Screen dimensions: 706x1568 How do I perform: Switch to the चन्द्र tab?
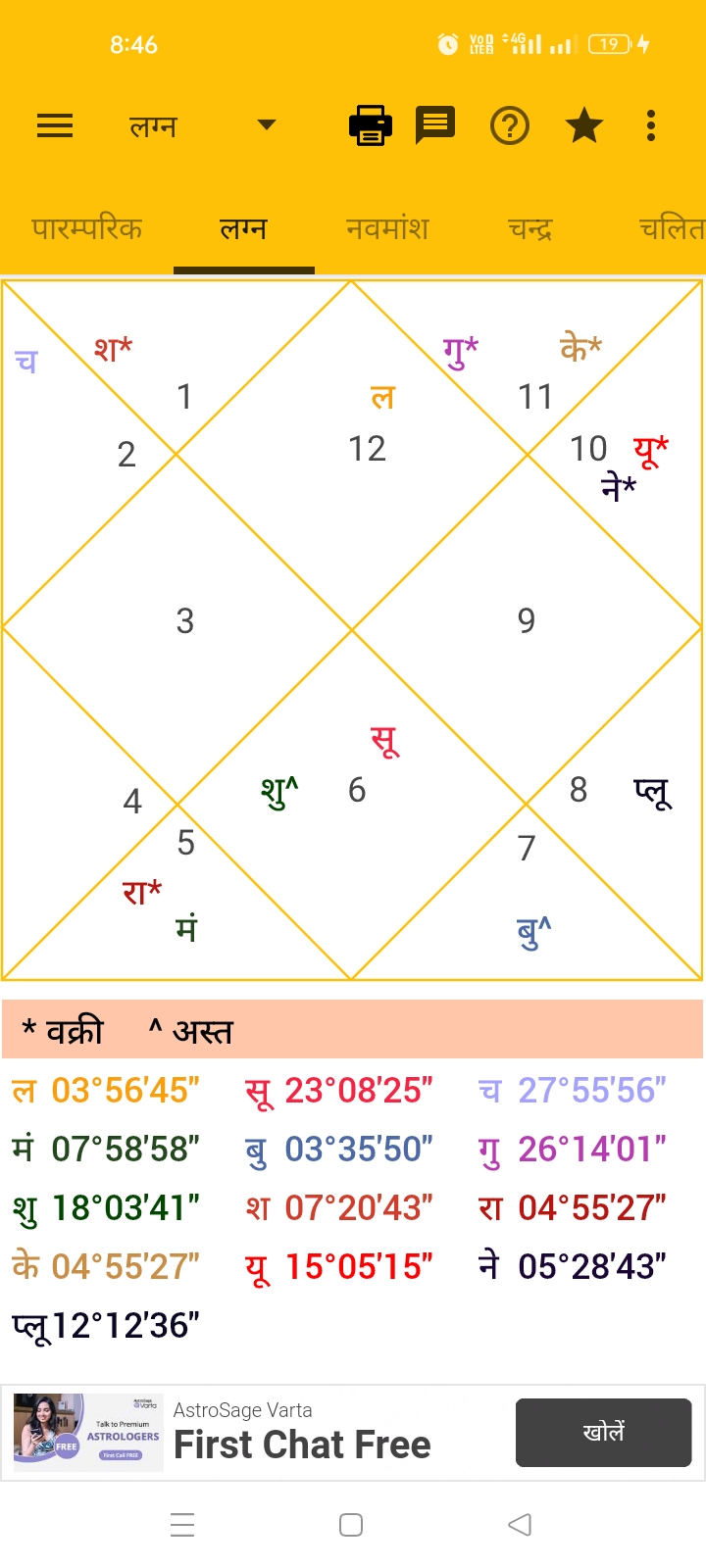[529, 228]
